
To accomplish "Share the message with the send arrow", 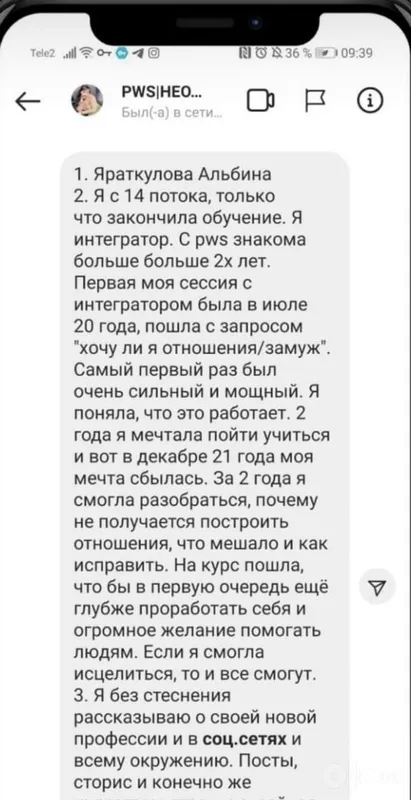I will [x=377, y=588].
